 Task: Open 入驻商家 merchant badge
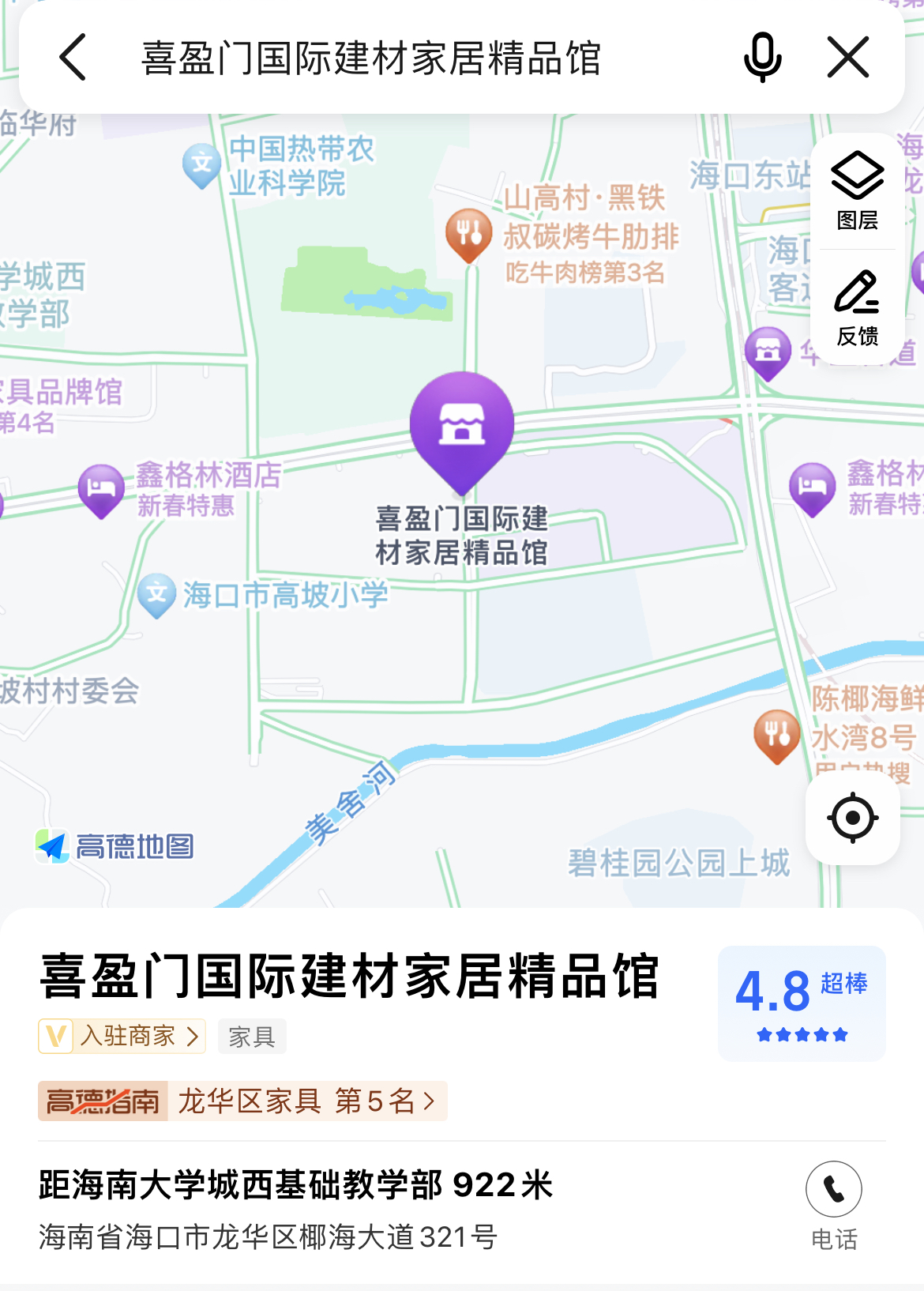tap(122, 1036)
